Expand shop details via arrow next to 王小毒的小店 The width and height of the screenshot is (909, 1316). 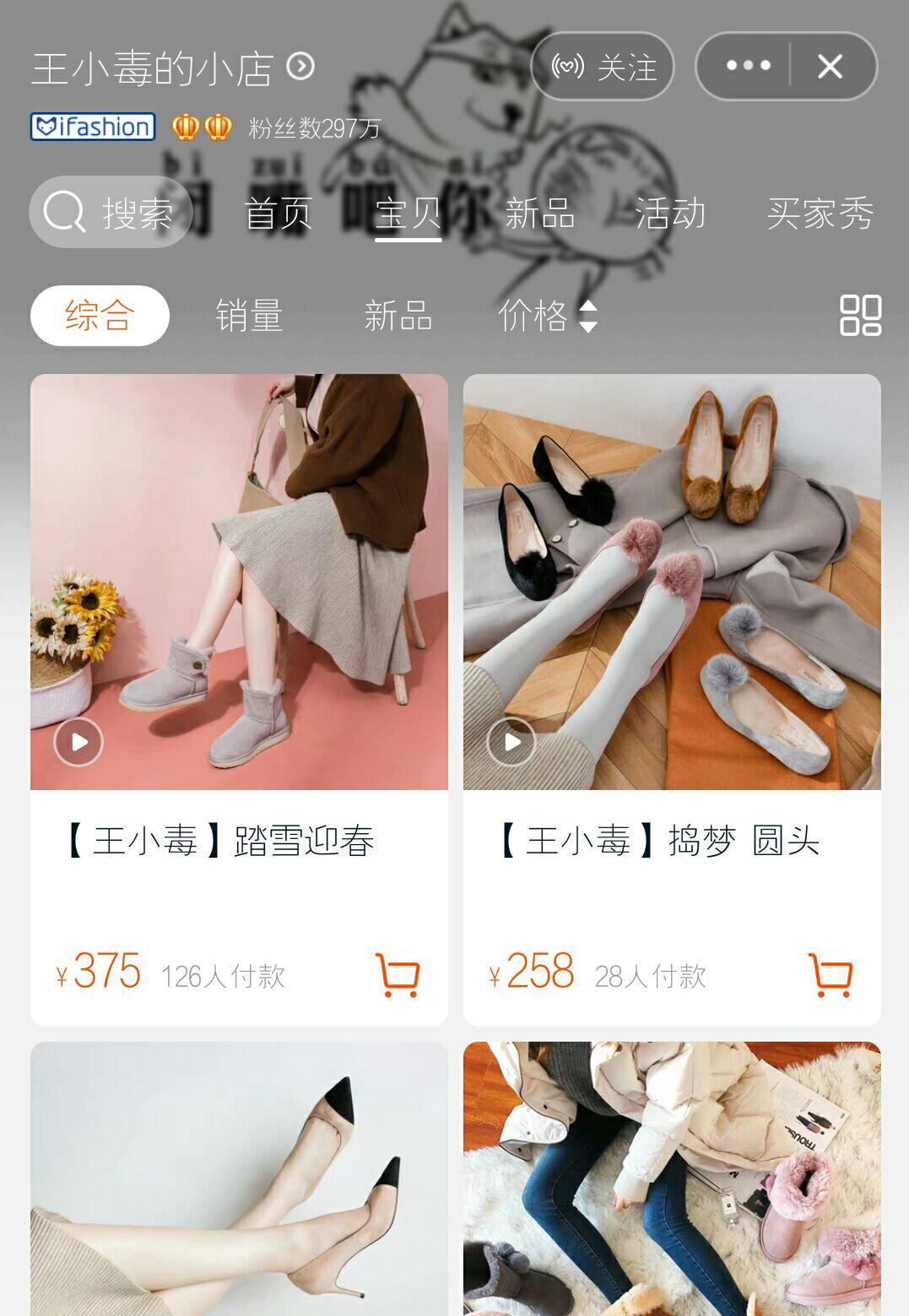(300, 65)
